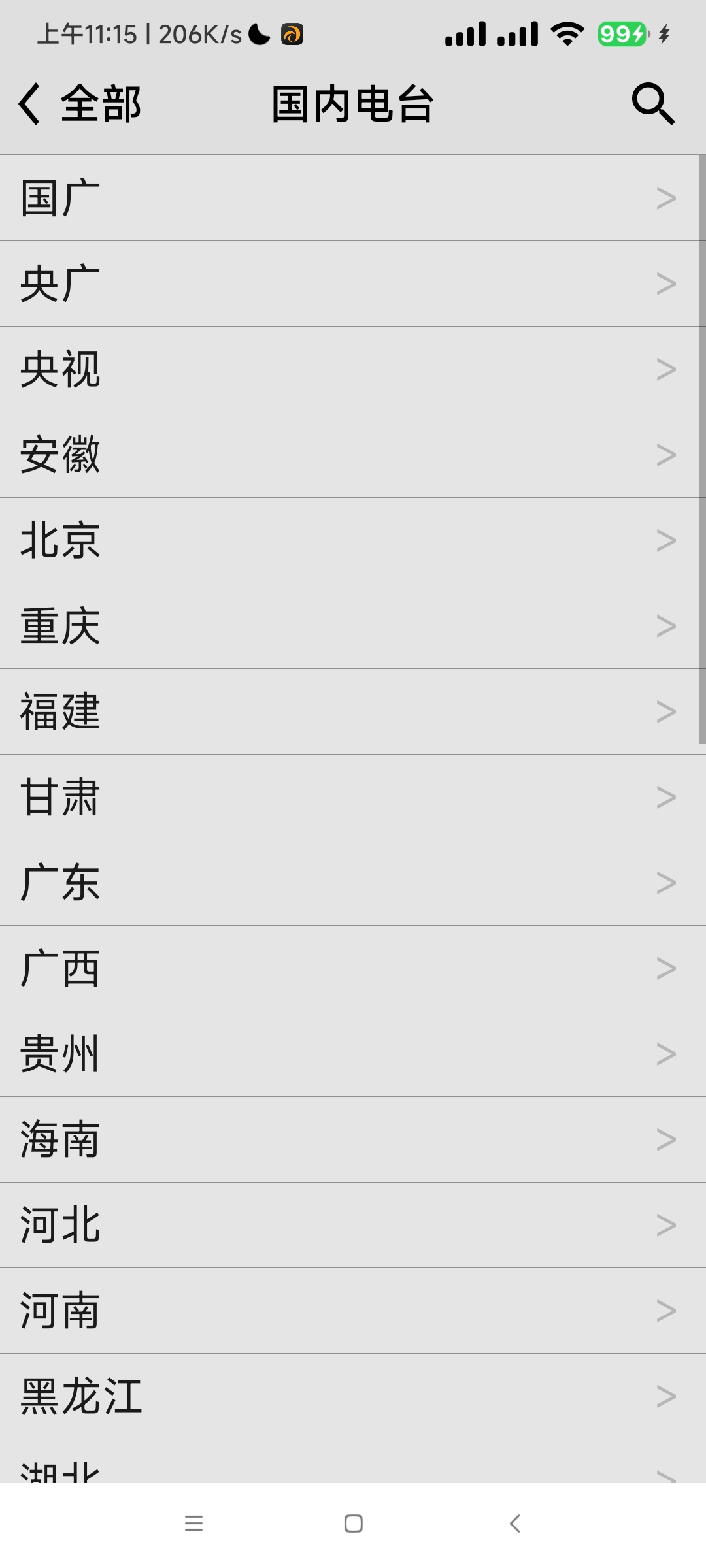Open the 央广 row
706x1568 pixels.
(x=353, y=284)
